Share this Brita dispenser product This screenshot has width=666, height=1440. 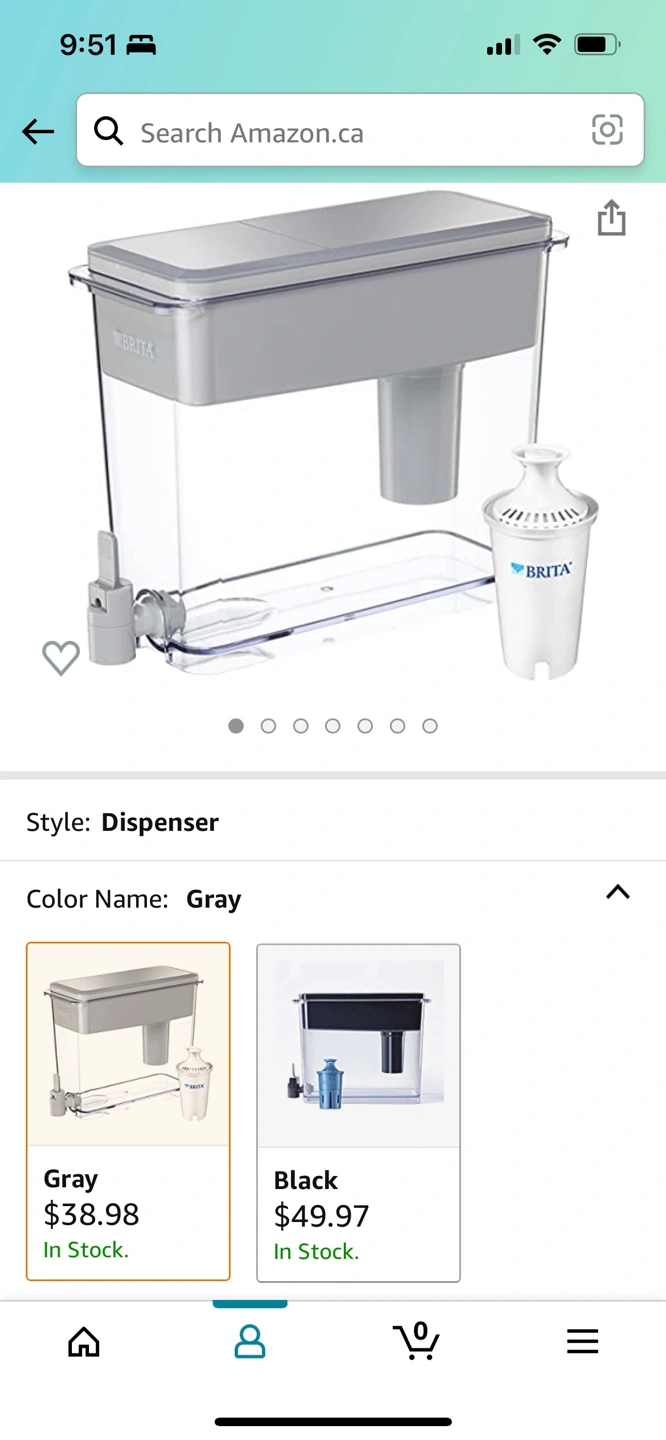coord(611,218)
